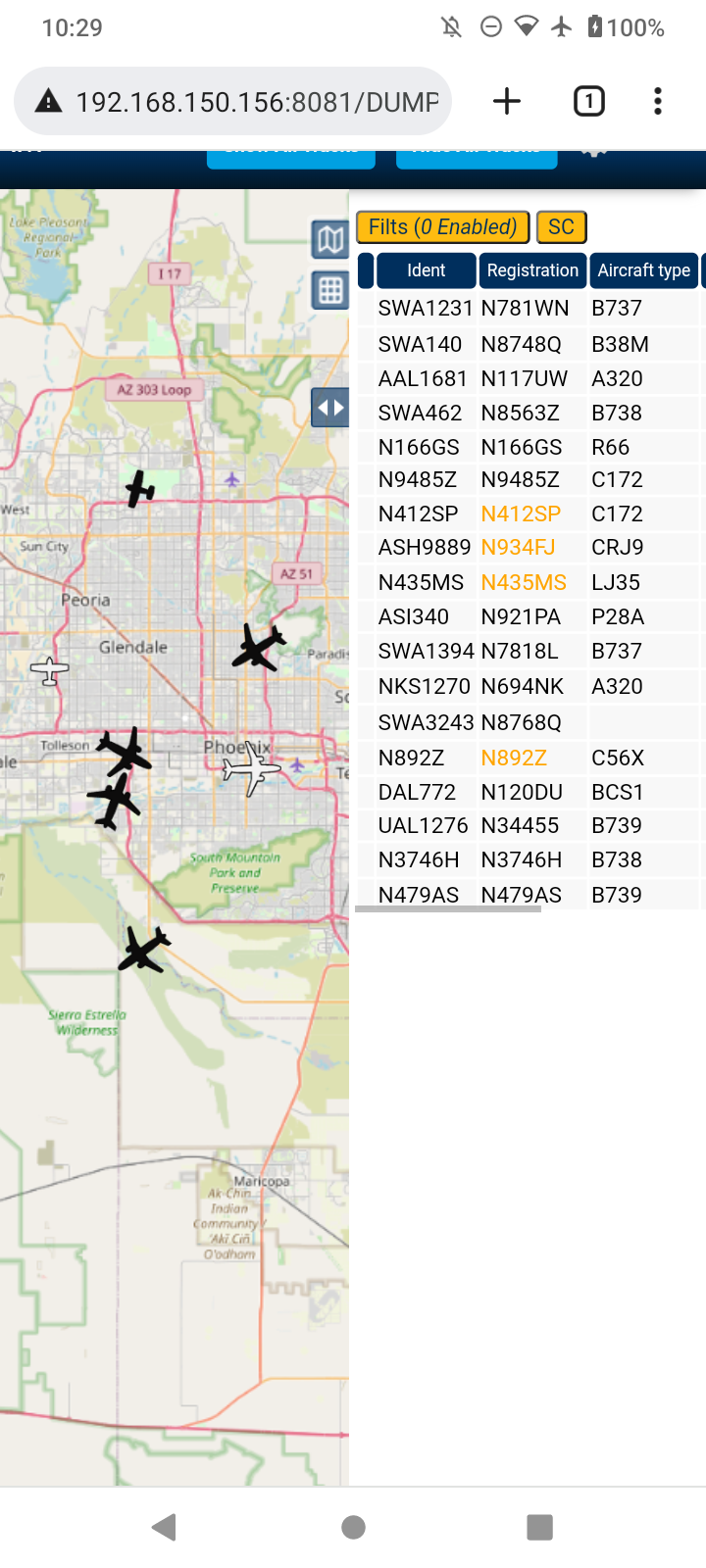
Task: Sort table by Registration column
Action: click(532, 270)
